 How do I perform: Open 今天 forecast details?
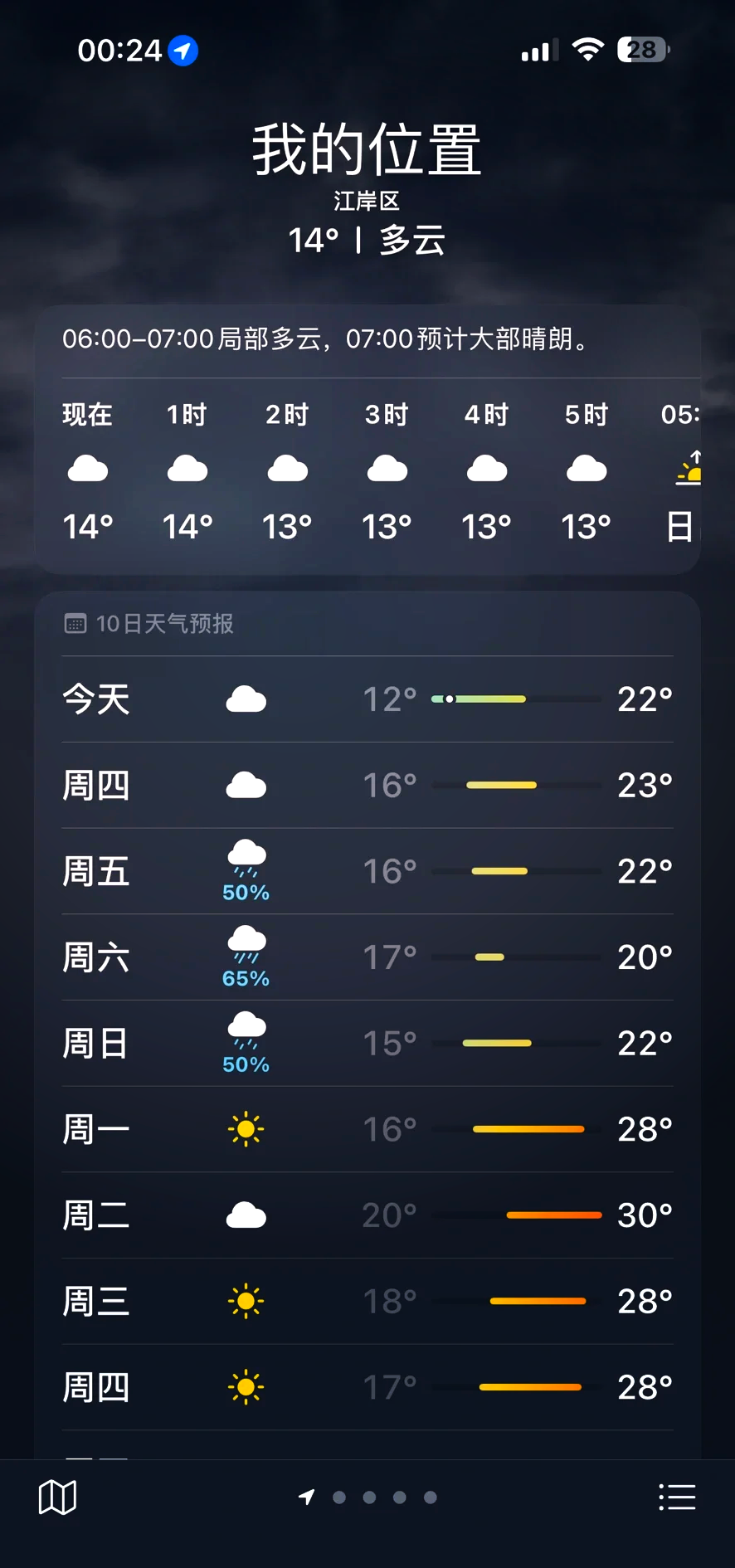pos(367,699)
